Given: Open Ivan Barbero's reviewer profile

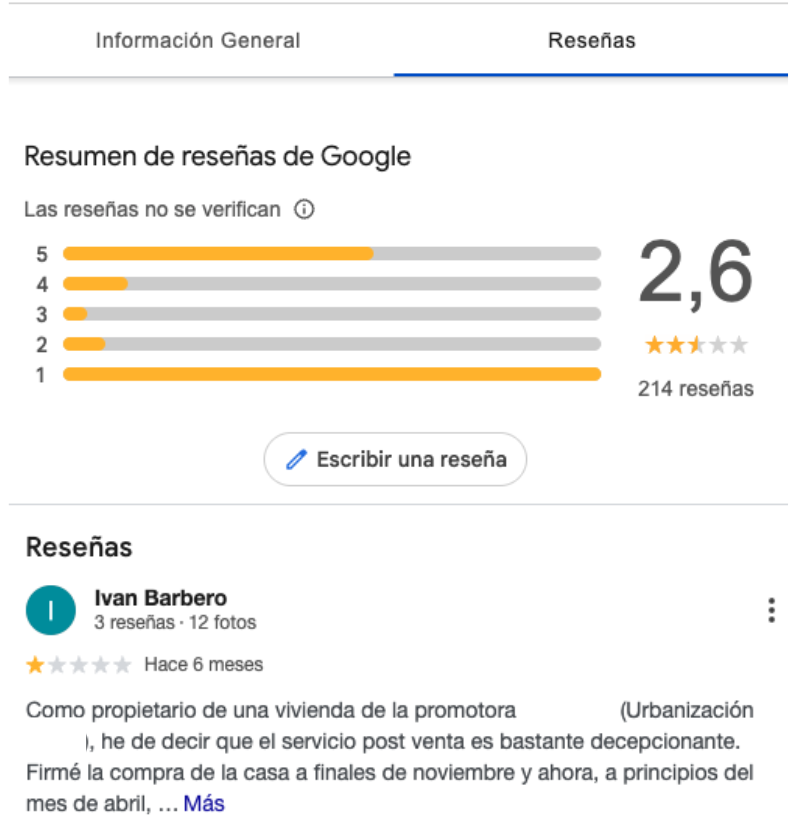Looking at the screenshot, I should coord(160,598).
